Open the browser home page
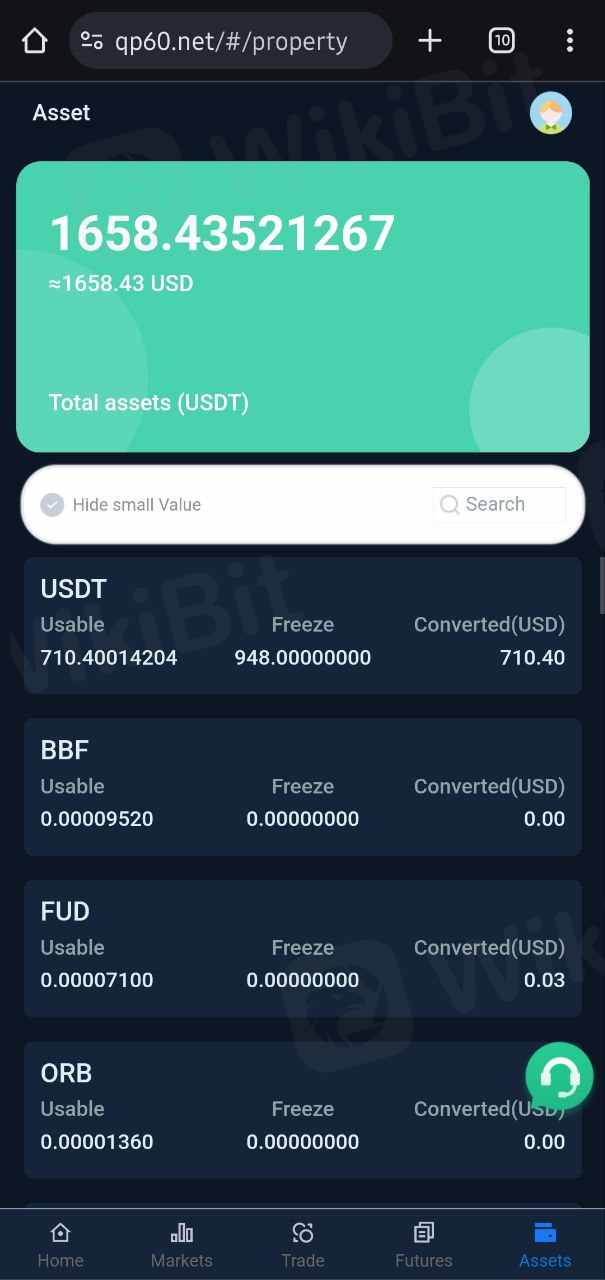 35,41
